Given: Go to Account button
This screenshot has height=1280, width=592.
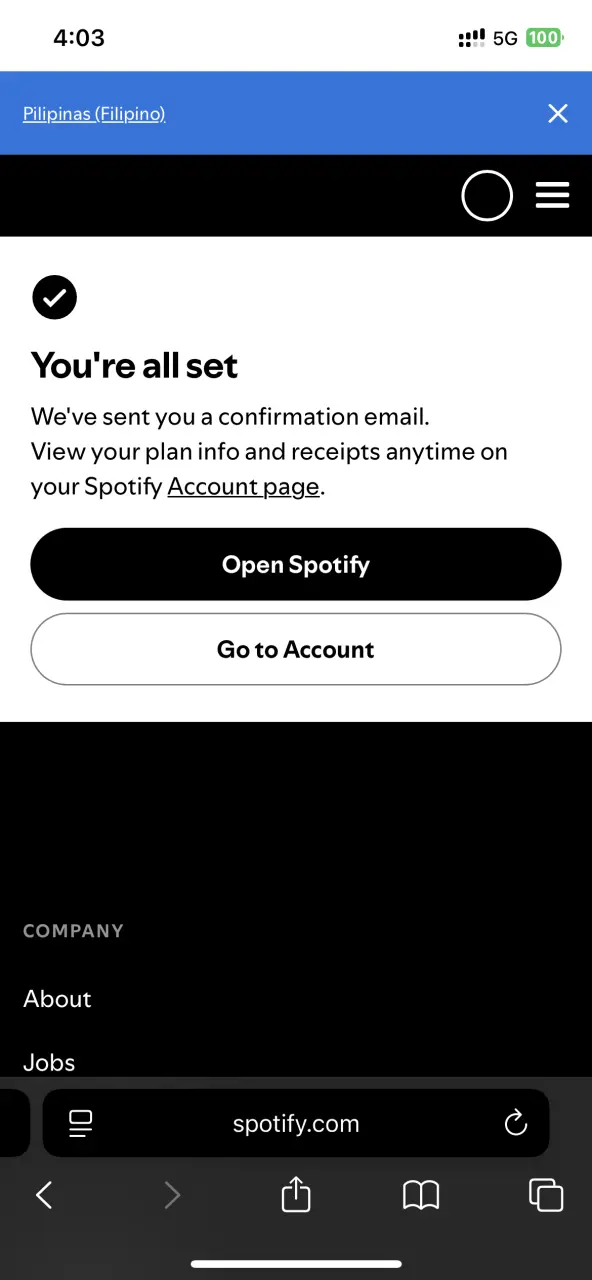Looking at the screenshot, I should click(x=296, y=649).
